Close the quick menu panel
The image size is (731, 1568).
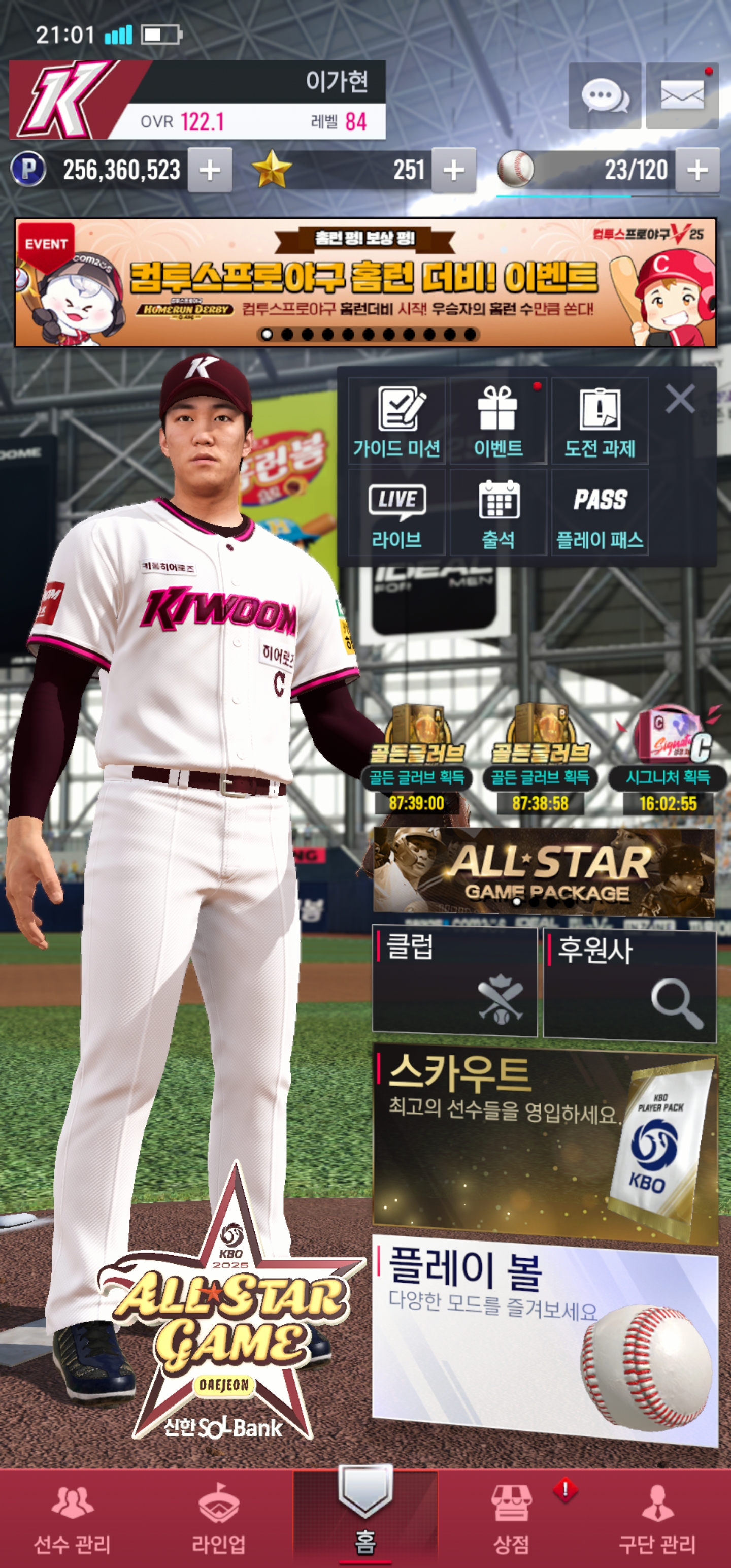680,399
